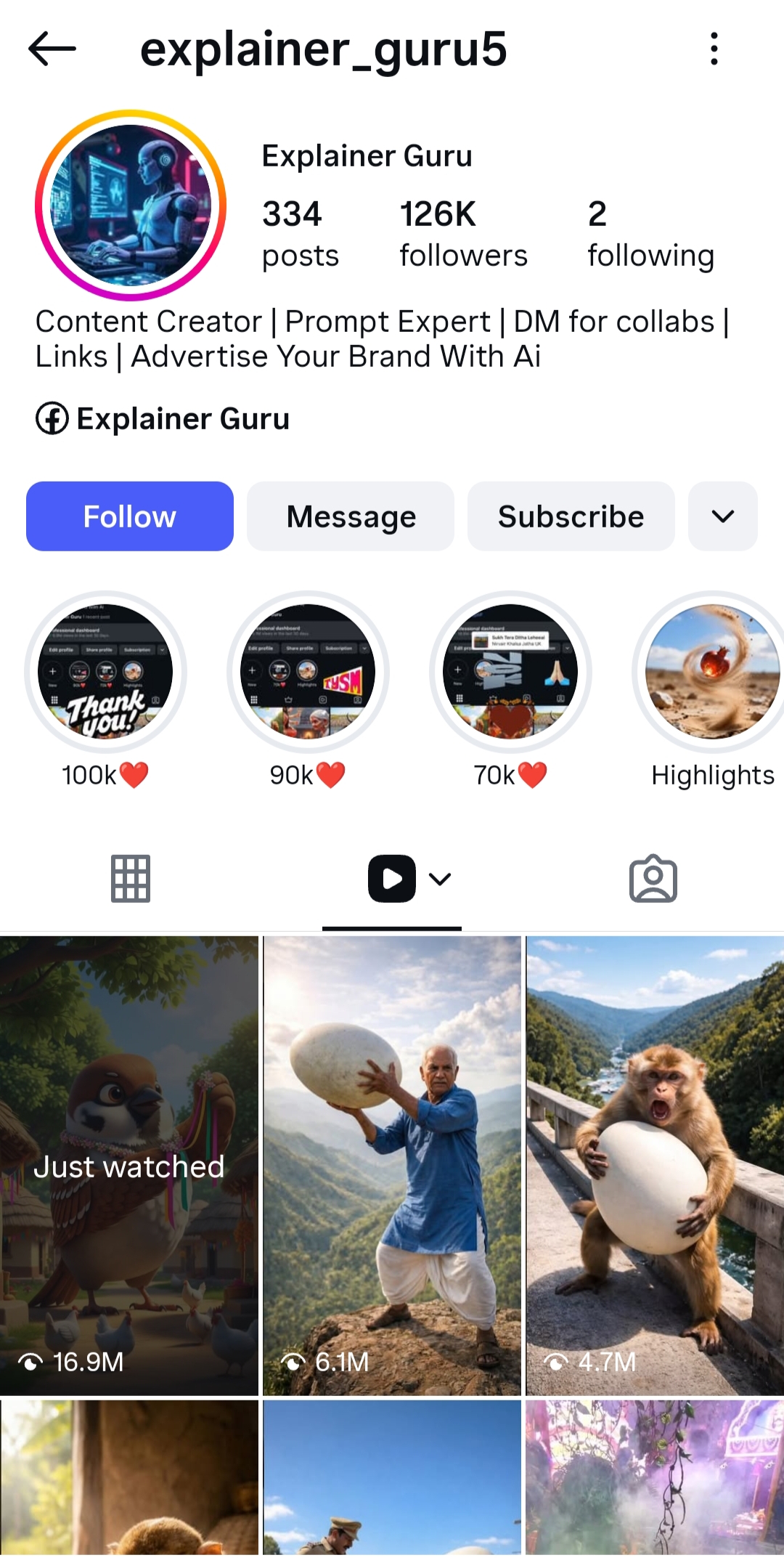The height and width of the screenshot is (1563, 784).
Task: Subscribe to this creator
Action: pyautogui.click(x=571, y=516)
